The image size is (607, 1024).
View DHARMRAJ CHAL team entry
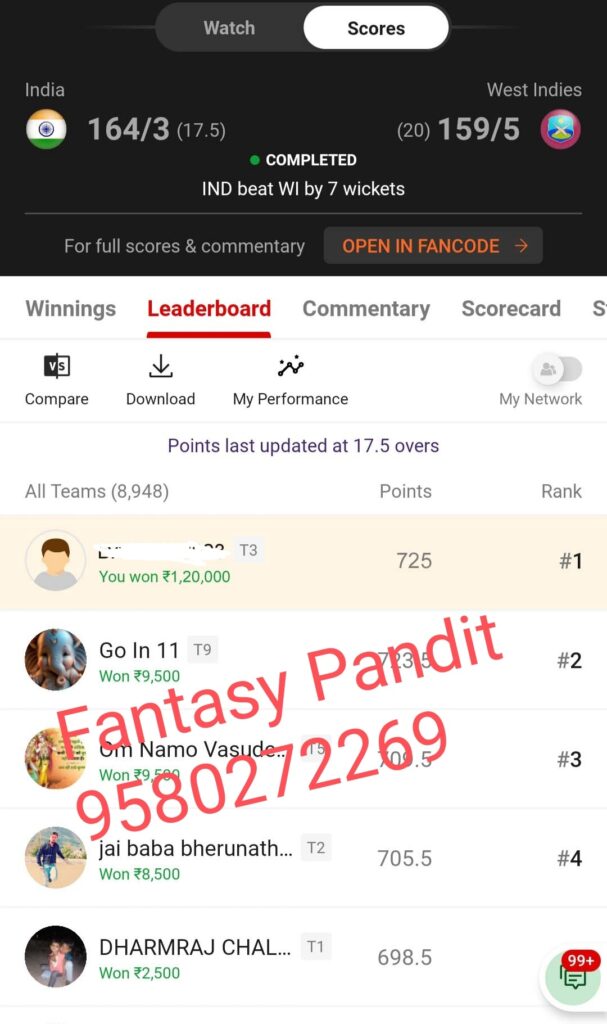(x=280, y=957)
